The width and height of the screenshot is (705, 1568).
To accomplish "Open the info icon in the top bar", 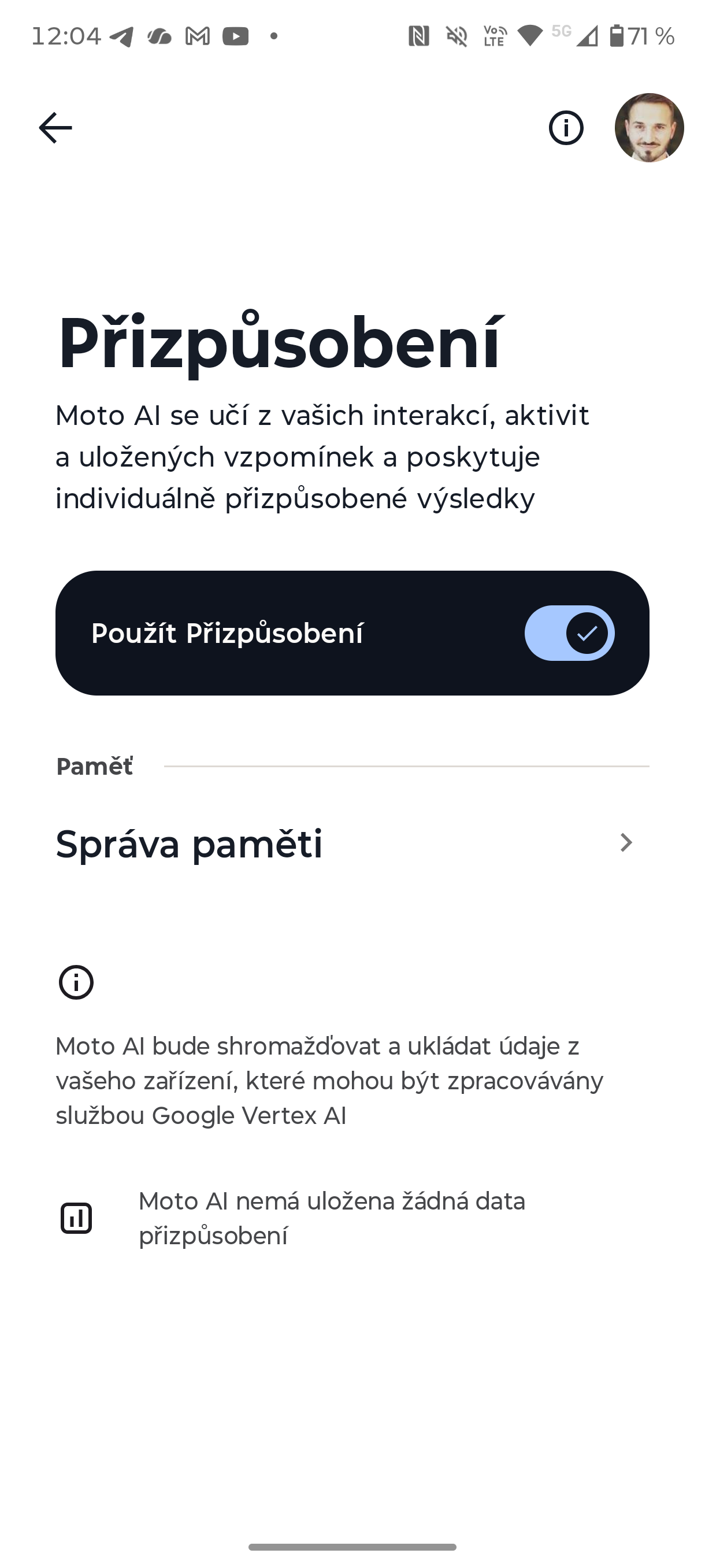I will pyautogui.click(x=566, y=128).
